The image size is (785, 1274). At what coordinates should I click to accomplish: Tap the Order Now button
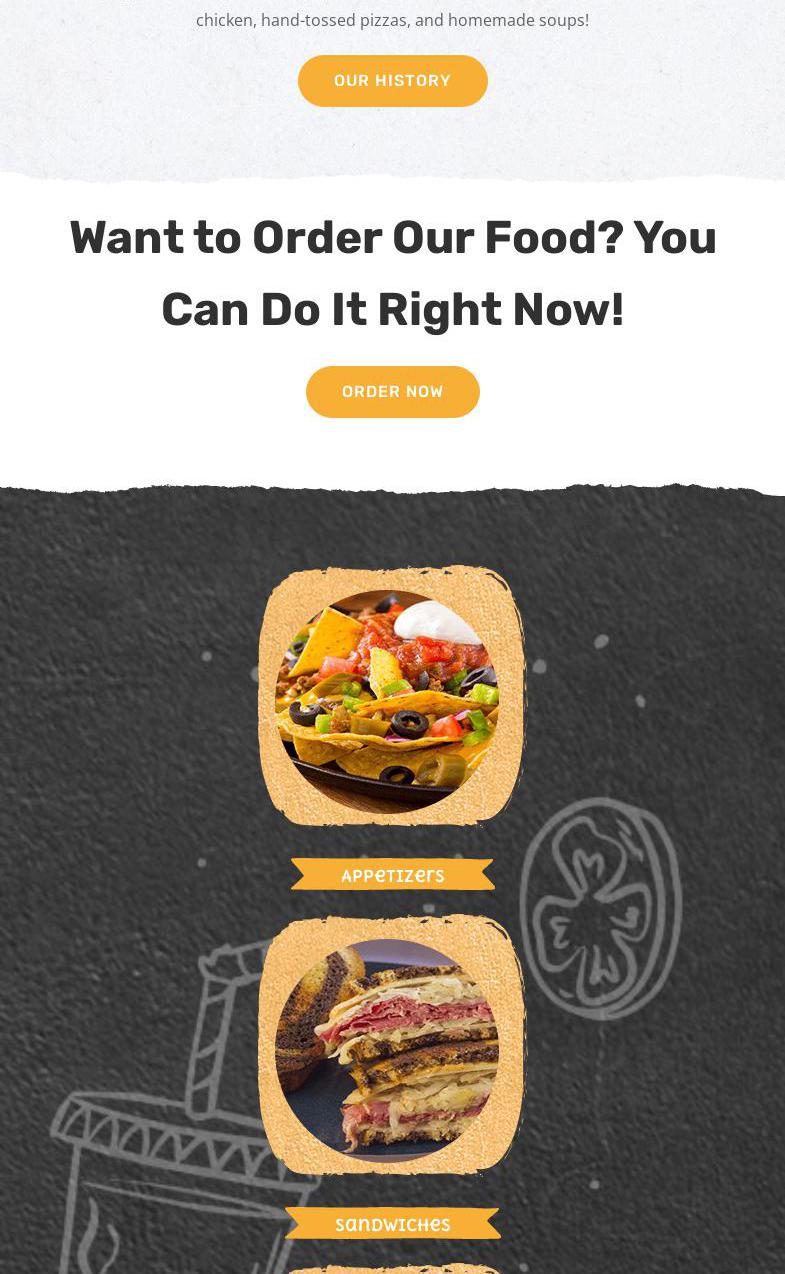pos(392,392)
